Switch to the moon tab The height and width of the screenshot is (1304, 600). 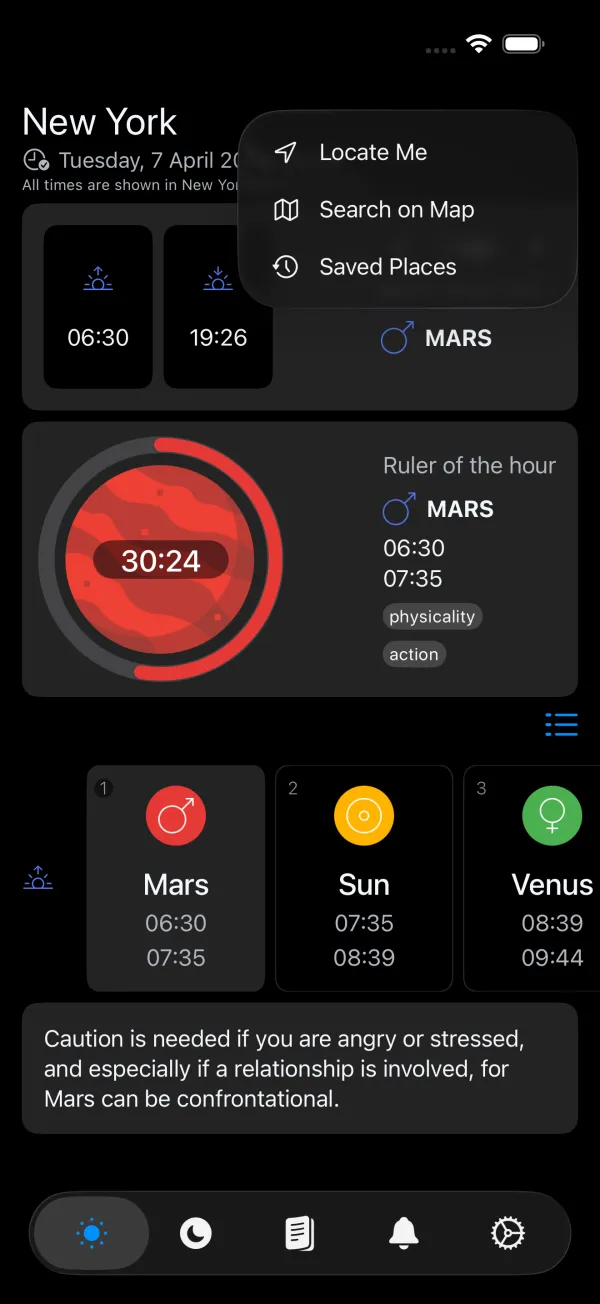(x=196, y=1234)
